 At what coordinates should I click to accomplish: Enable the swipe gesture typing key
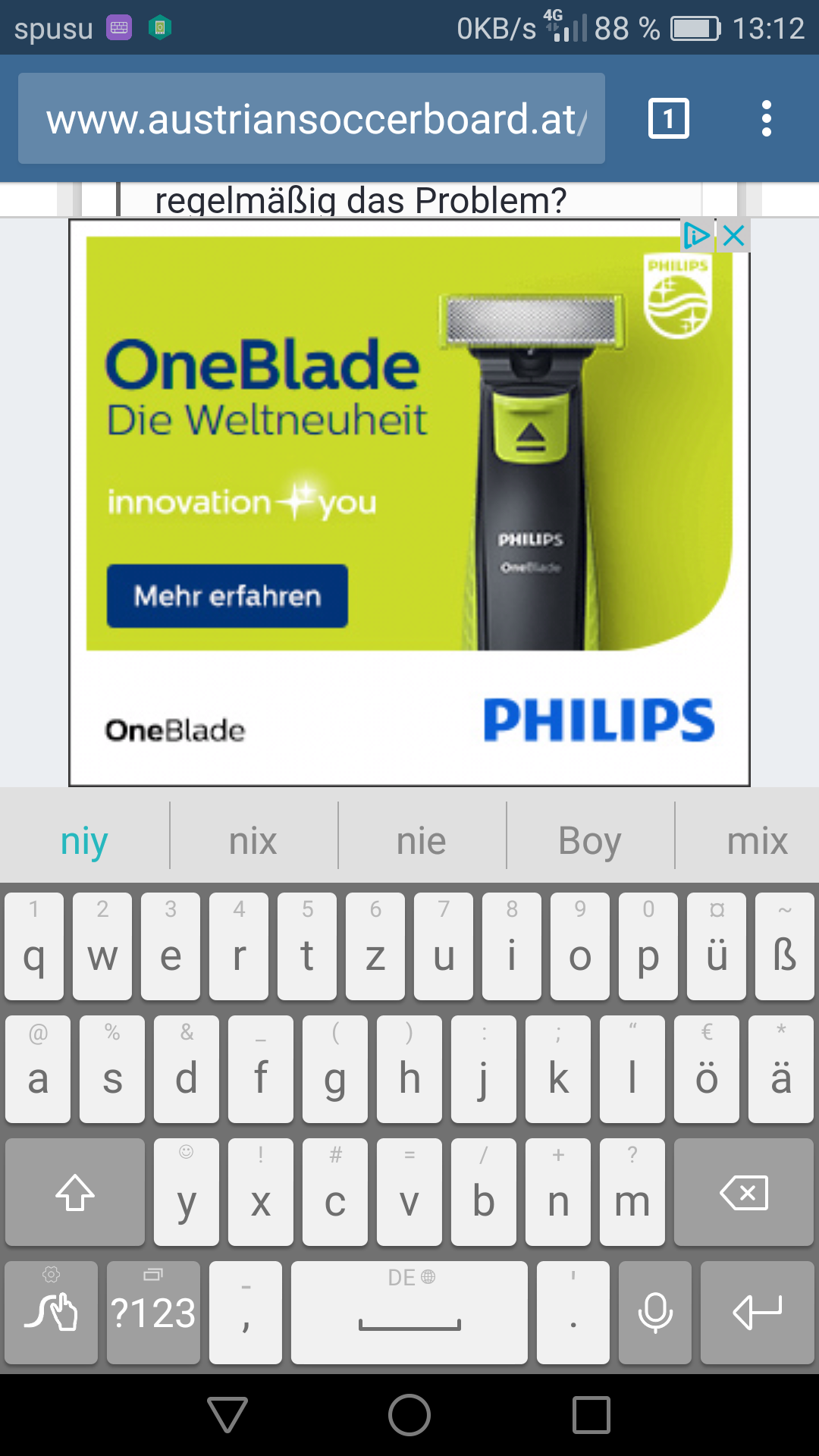coord(52,1312)
